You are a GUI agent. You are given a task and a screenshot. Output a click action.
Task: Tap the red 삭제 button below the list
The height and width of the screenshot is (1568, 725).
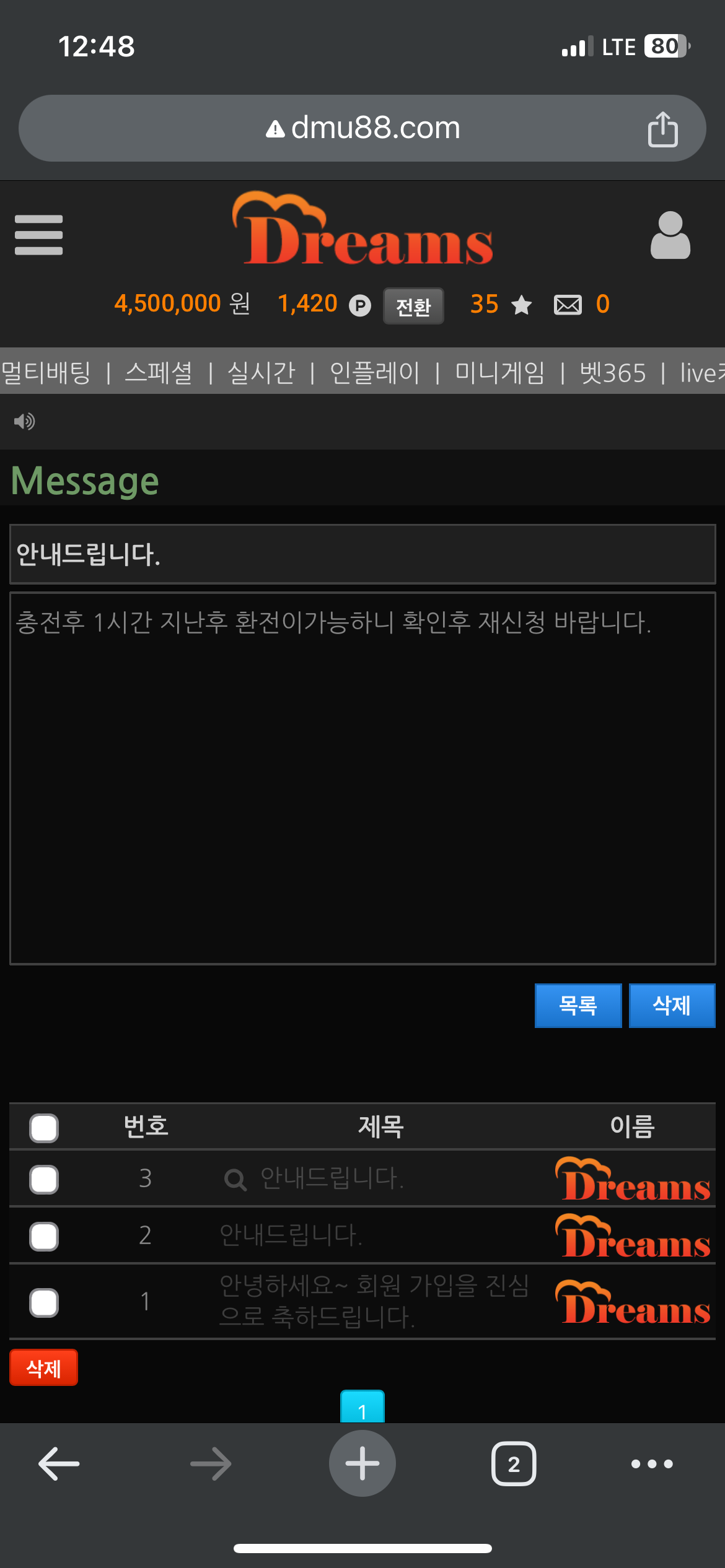coord(43,1367)
